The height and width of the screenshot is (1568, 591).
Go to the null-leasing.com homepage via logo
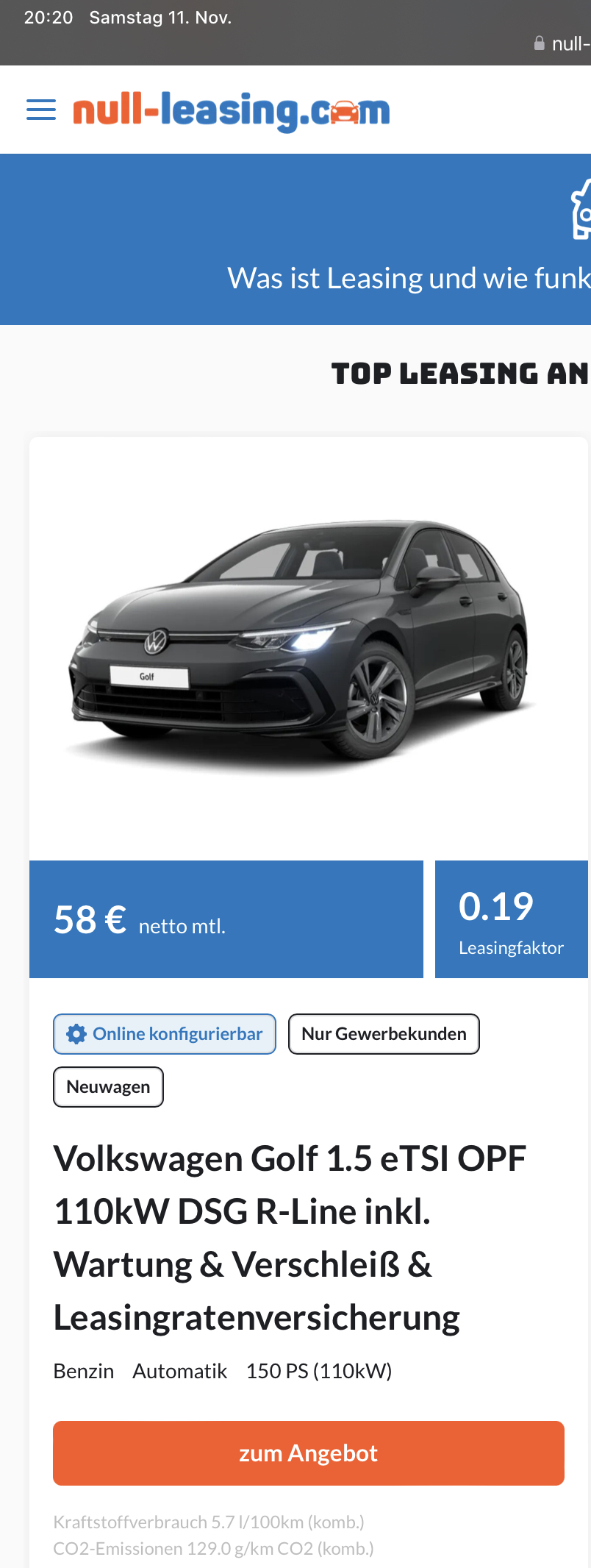point(231,111)
